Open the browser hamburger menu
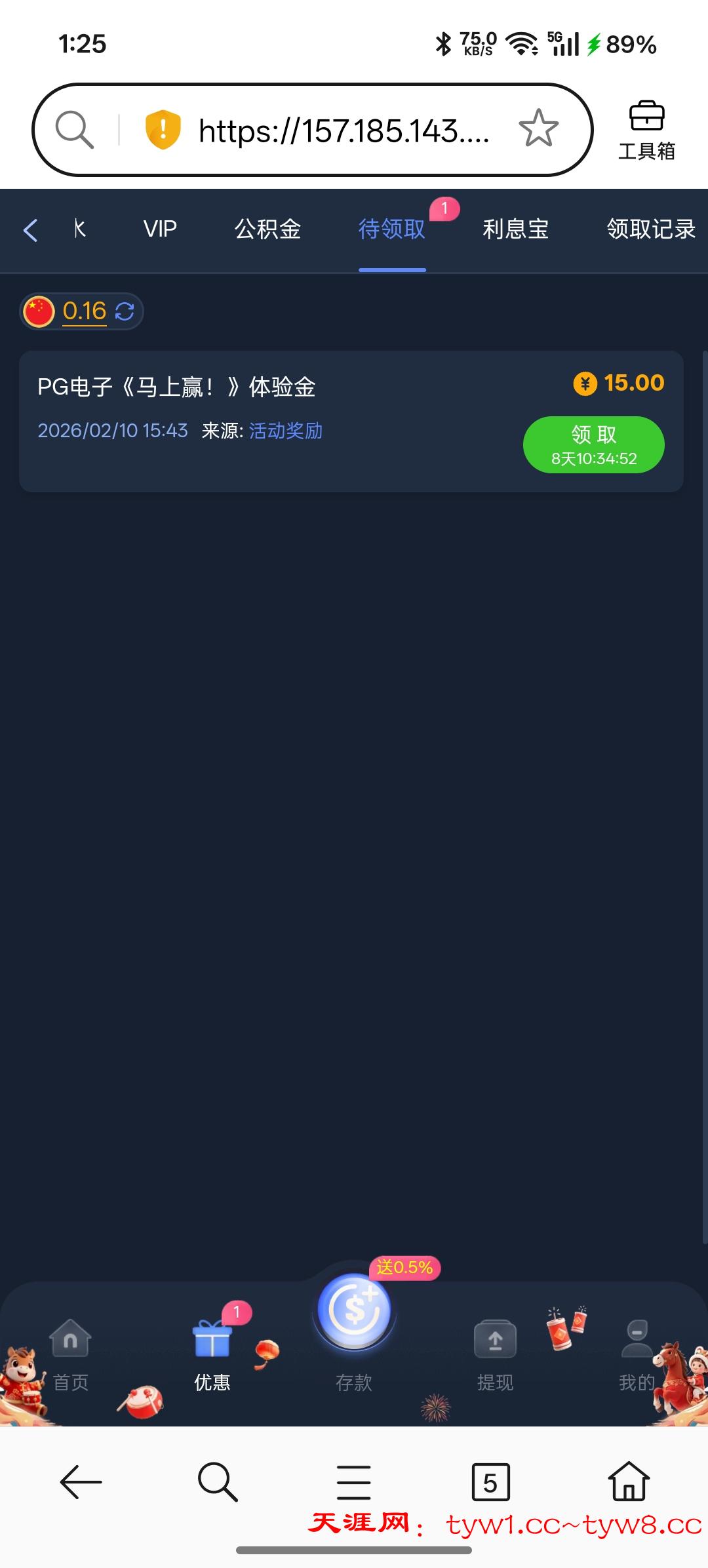 click(x=354, y=1481)
